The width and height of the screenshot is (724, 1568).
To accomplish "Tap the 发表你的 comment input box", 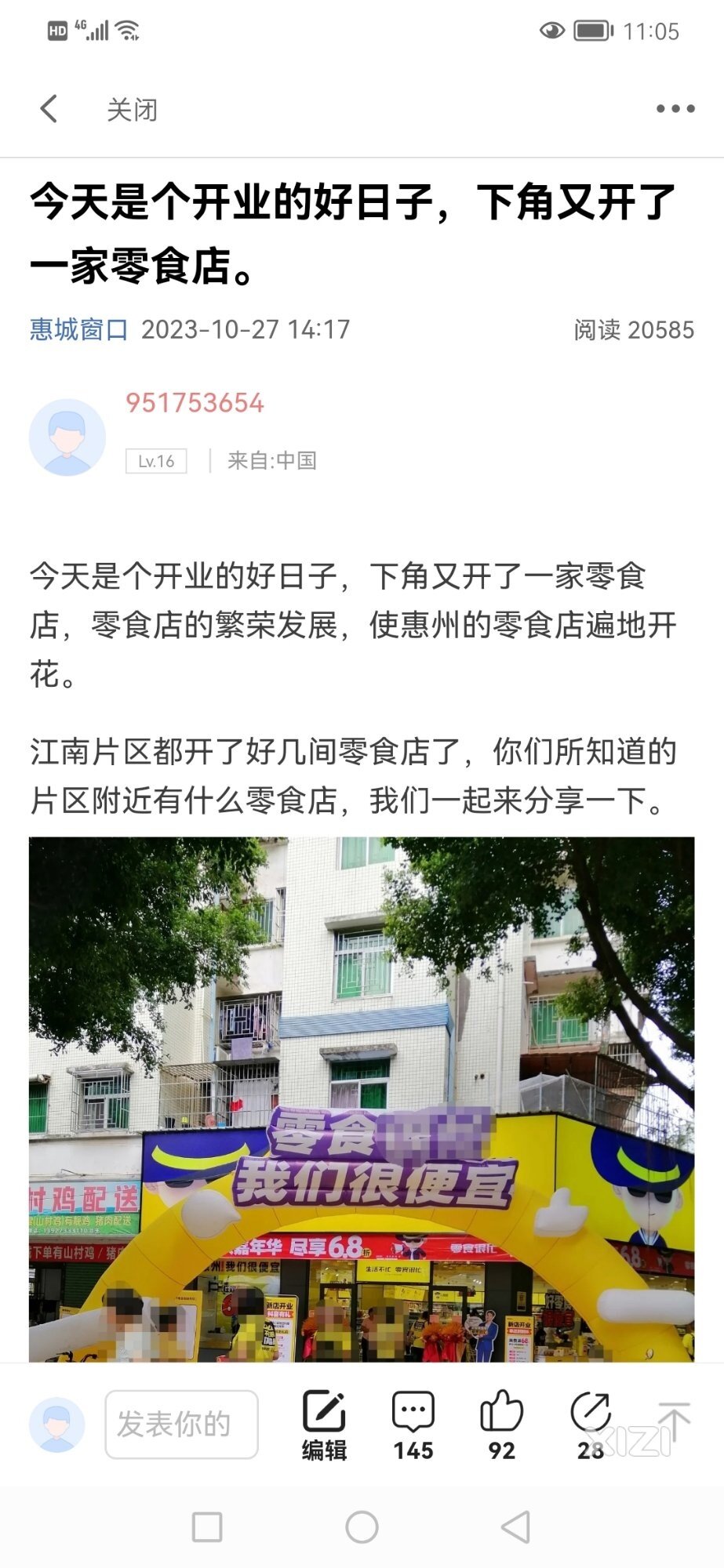I will pyautogui.click(x=181, y=1425).
